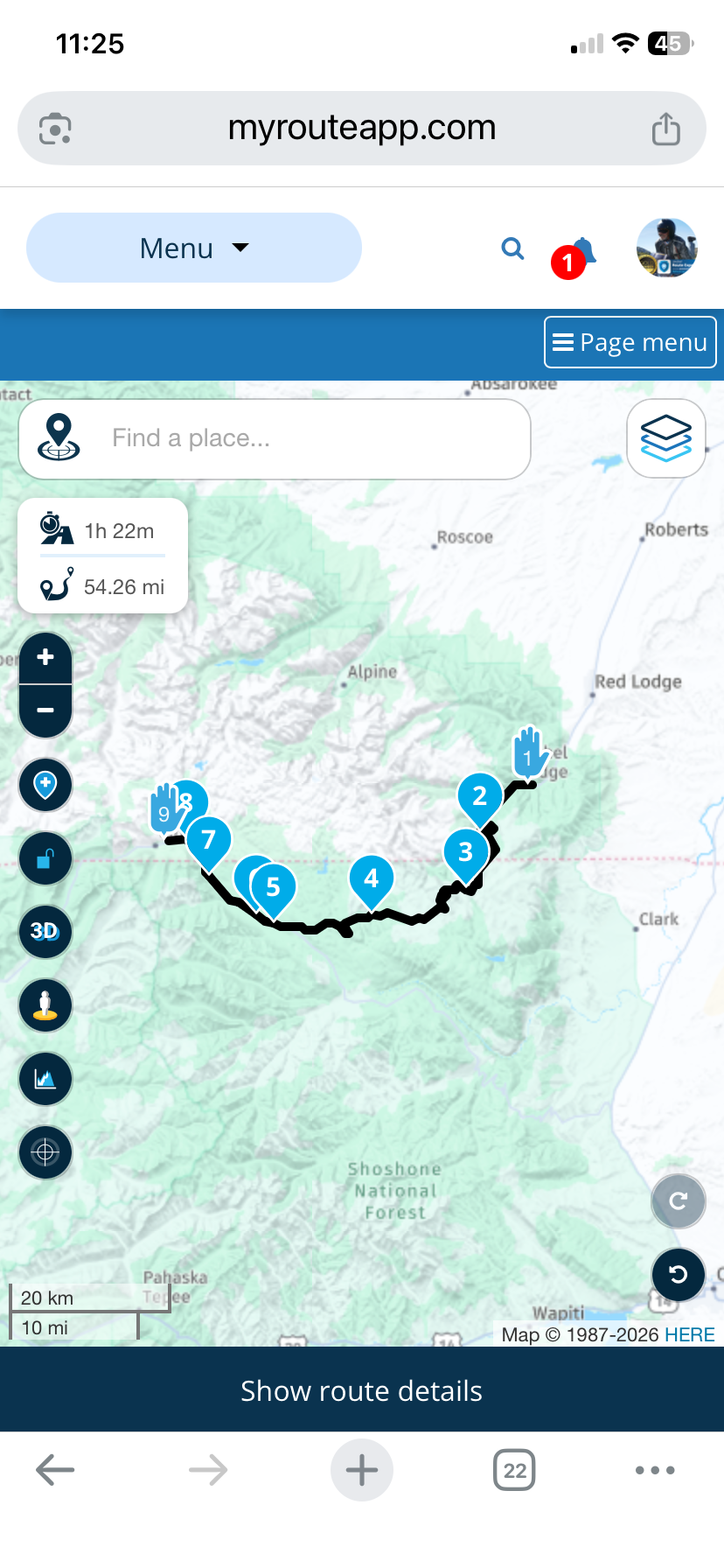Toggle the map lock button
724x1568 pixels.
pos(45,858)
